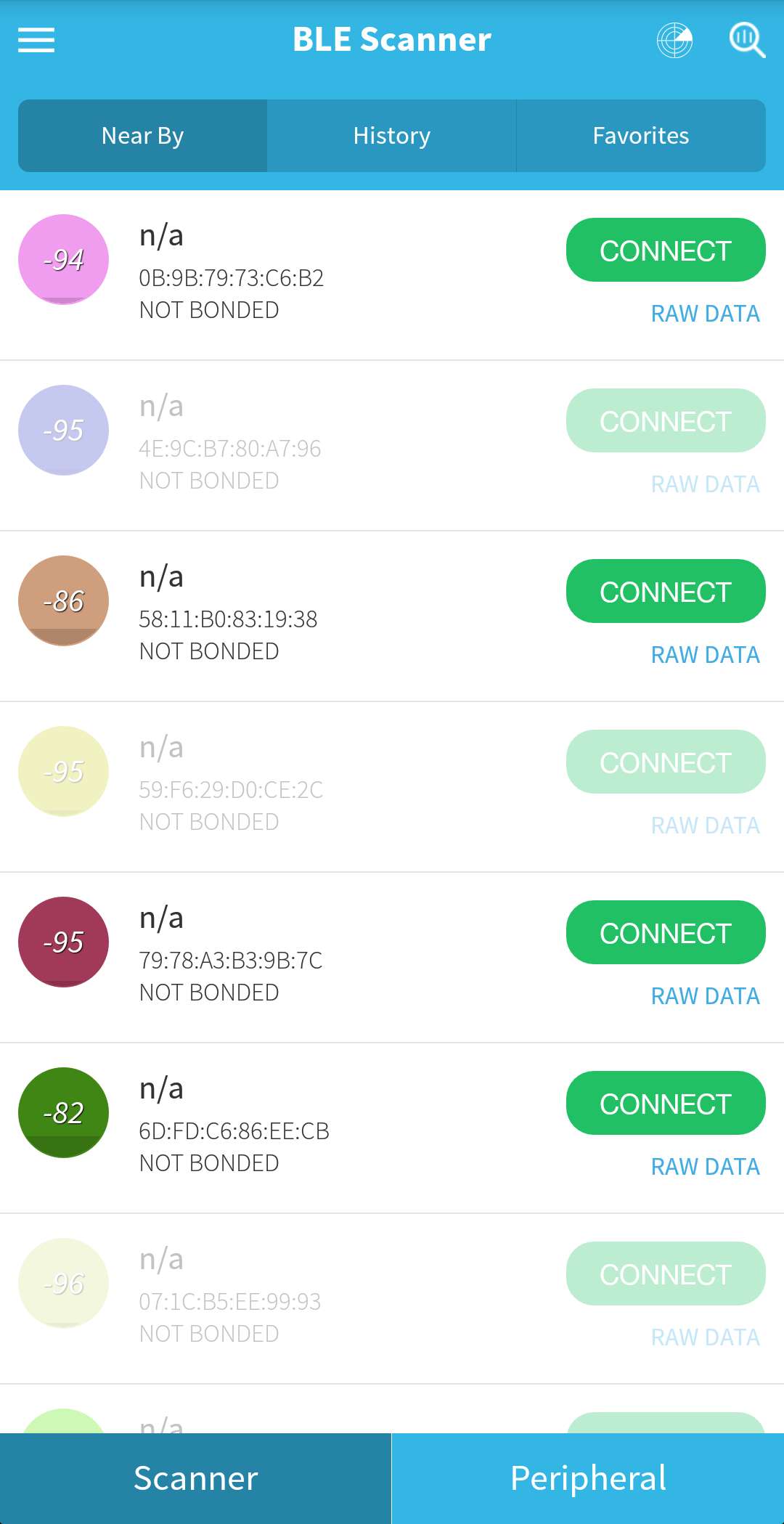The image size is (784, 1524).
Task: View raw data for 6D:FD:C6:86:EE:CB
Action: (x=705, y=1167)
